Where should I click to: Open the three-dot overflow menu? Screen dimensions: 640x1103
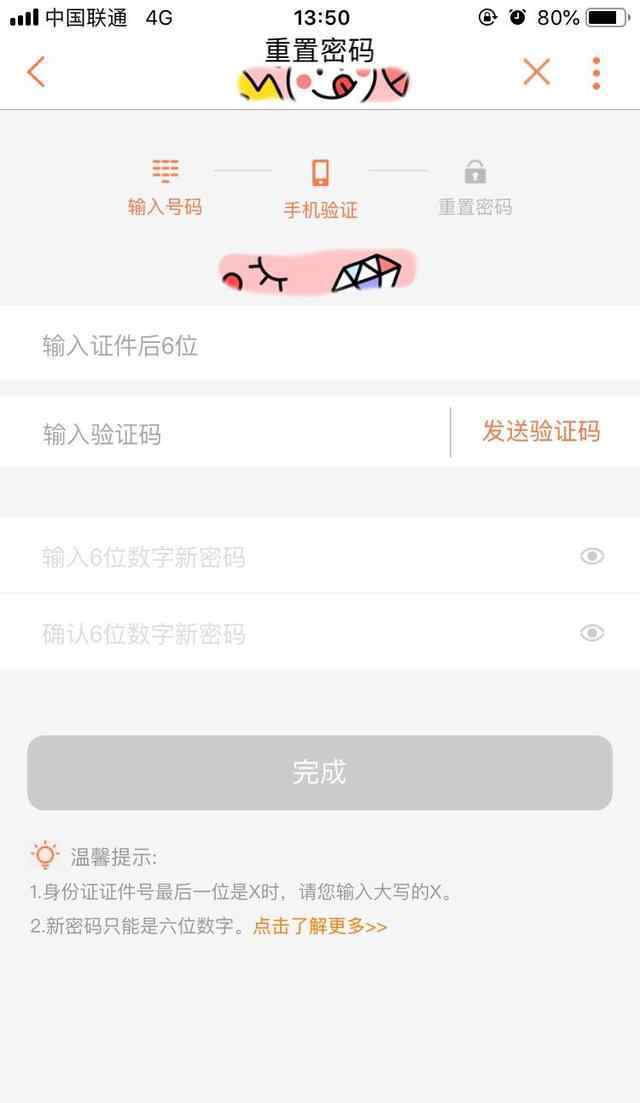pos(596,73)
